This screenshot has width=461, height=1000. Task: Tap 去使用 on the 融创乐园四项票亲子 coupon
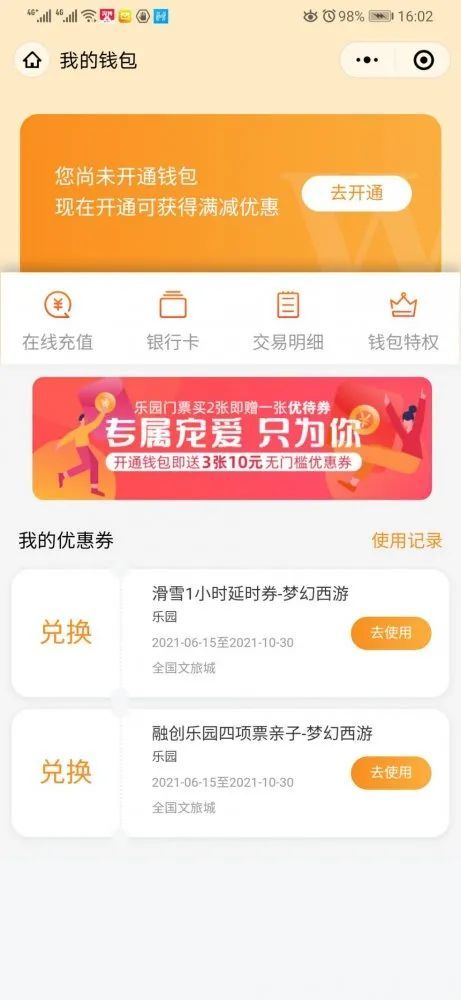(x=391, y=772)
